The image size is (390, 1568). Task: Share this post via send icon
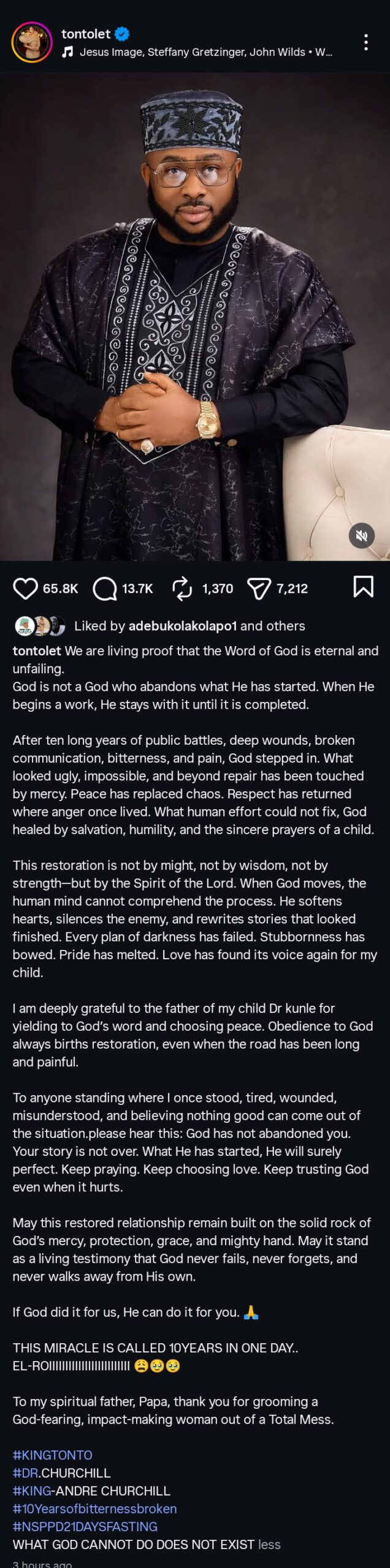[x=259, y=589]
